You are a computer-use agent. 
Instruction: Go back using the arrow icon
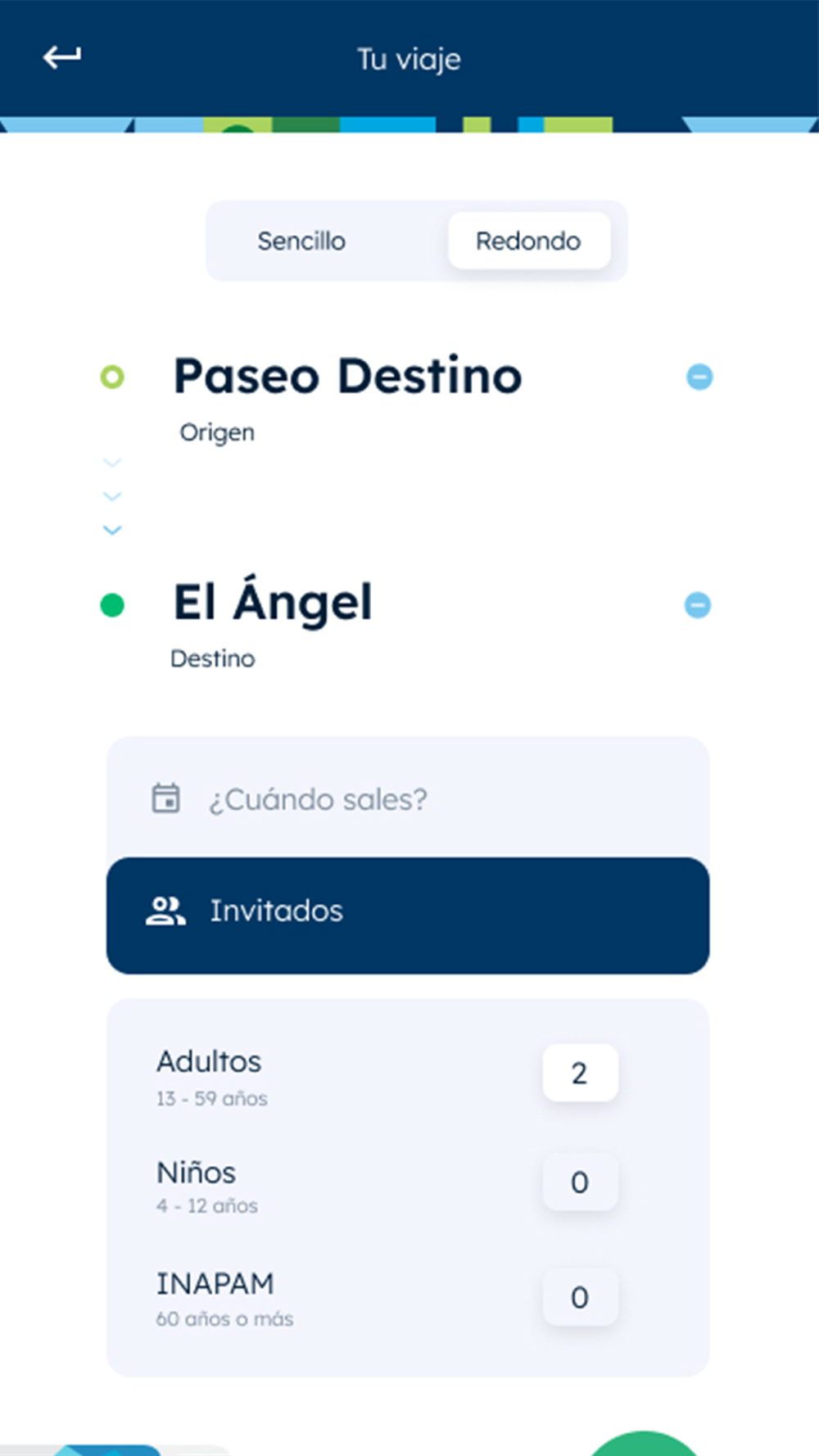tap(62, 57)
